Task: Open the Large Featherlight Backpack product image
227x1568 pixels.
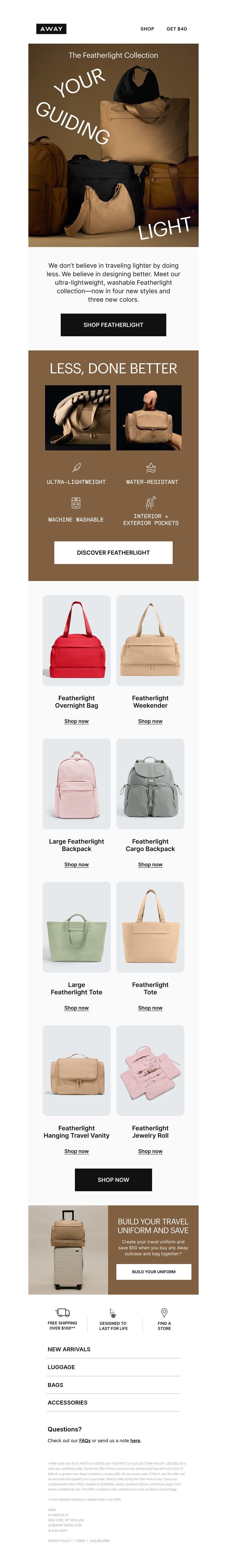Action: click(x=76, y=783)
